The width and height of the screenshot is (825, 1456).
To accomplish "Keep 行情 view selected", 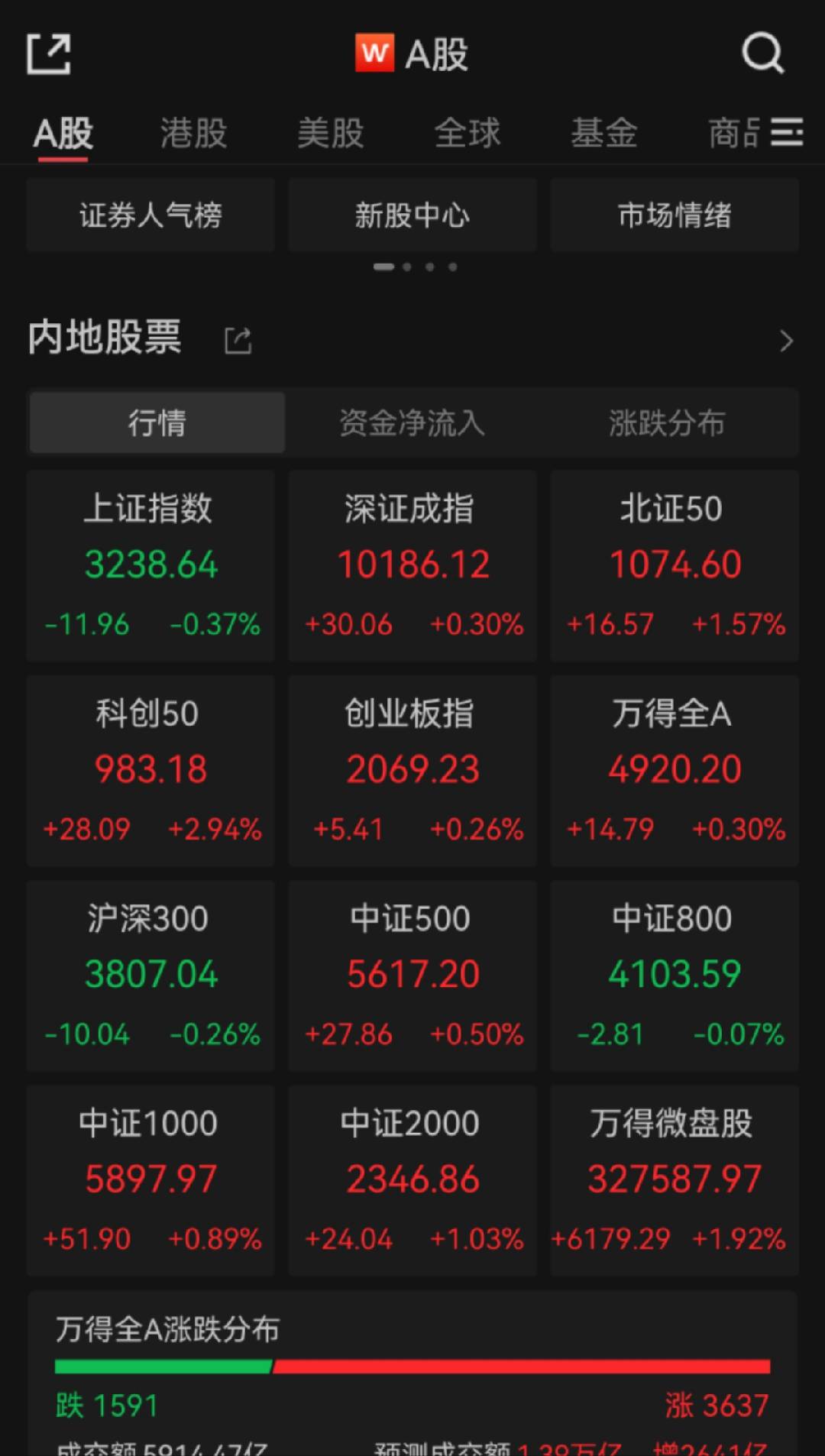I will 157,422.
